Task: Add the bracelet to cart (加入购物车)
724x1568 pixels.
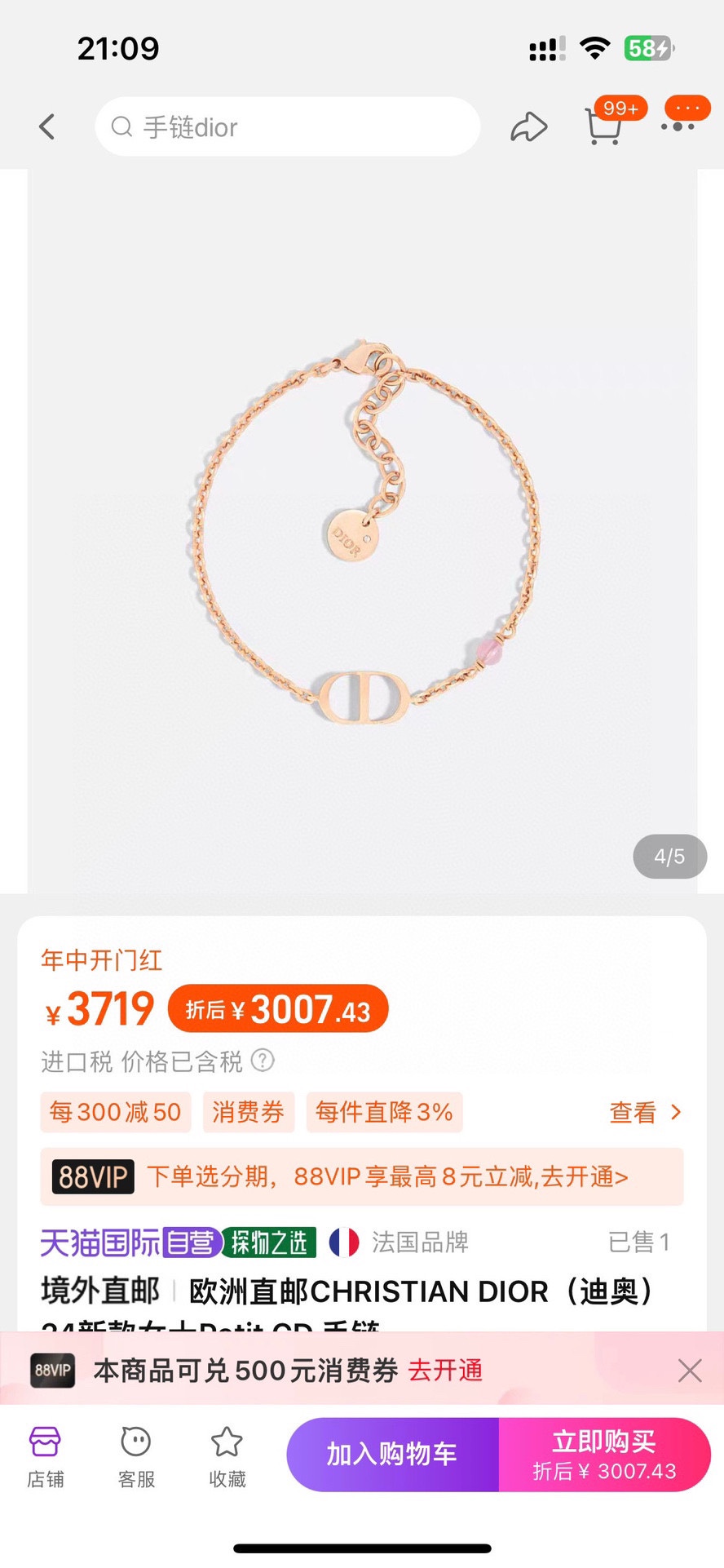Action: coord(392,1455)
